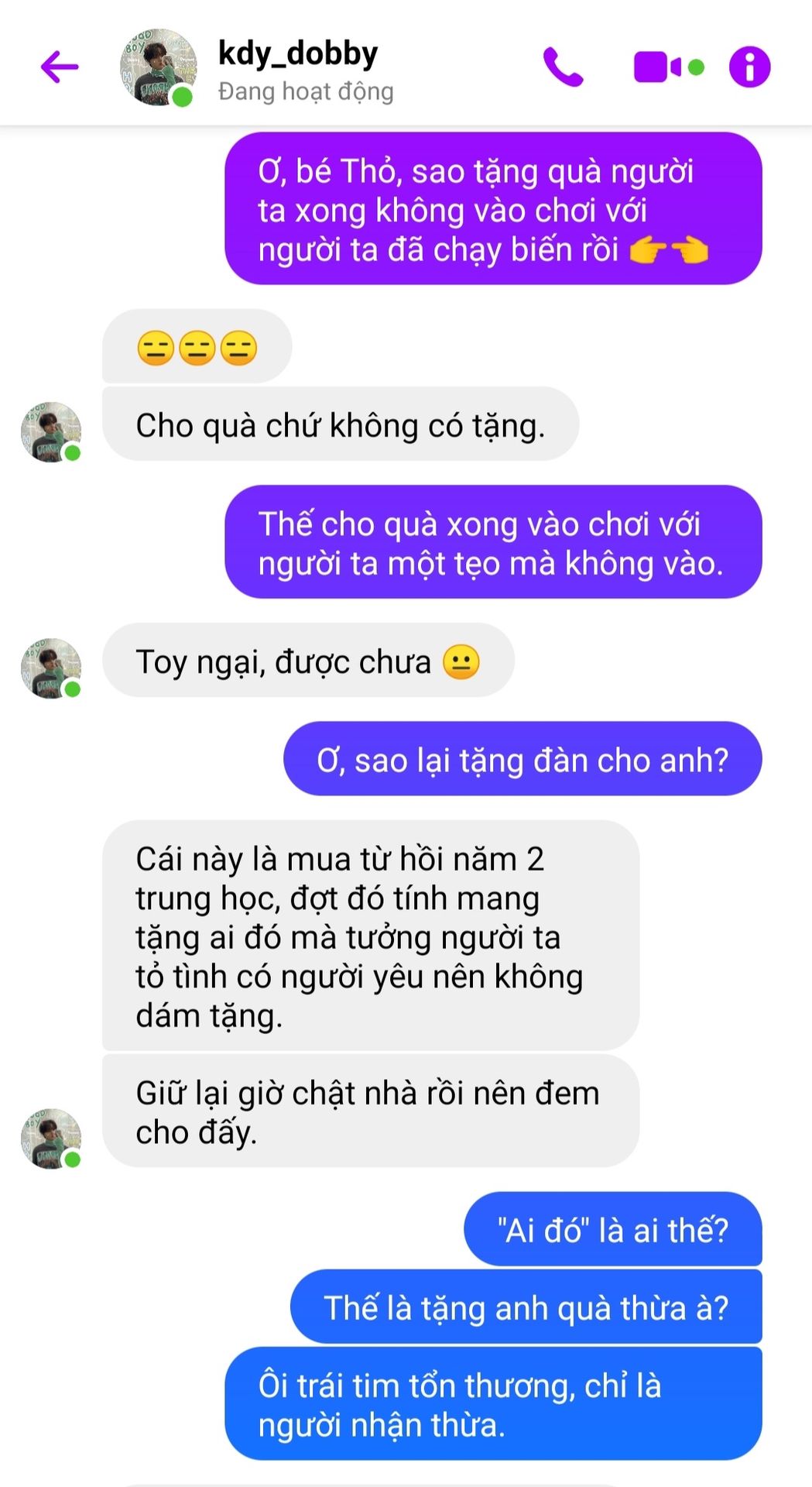
Task: Open kdy_dobby's profile from the header
Action: 298,68
